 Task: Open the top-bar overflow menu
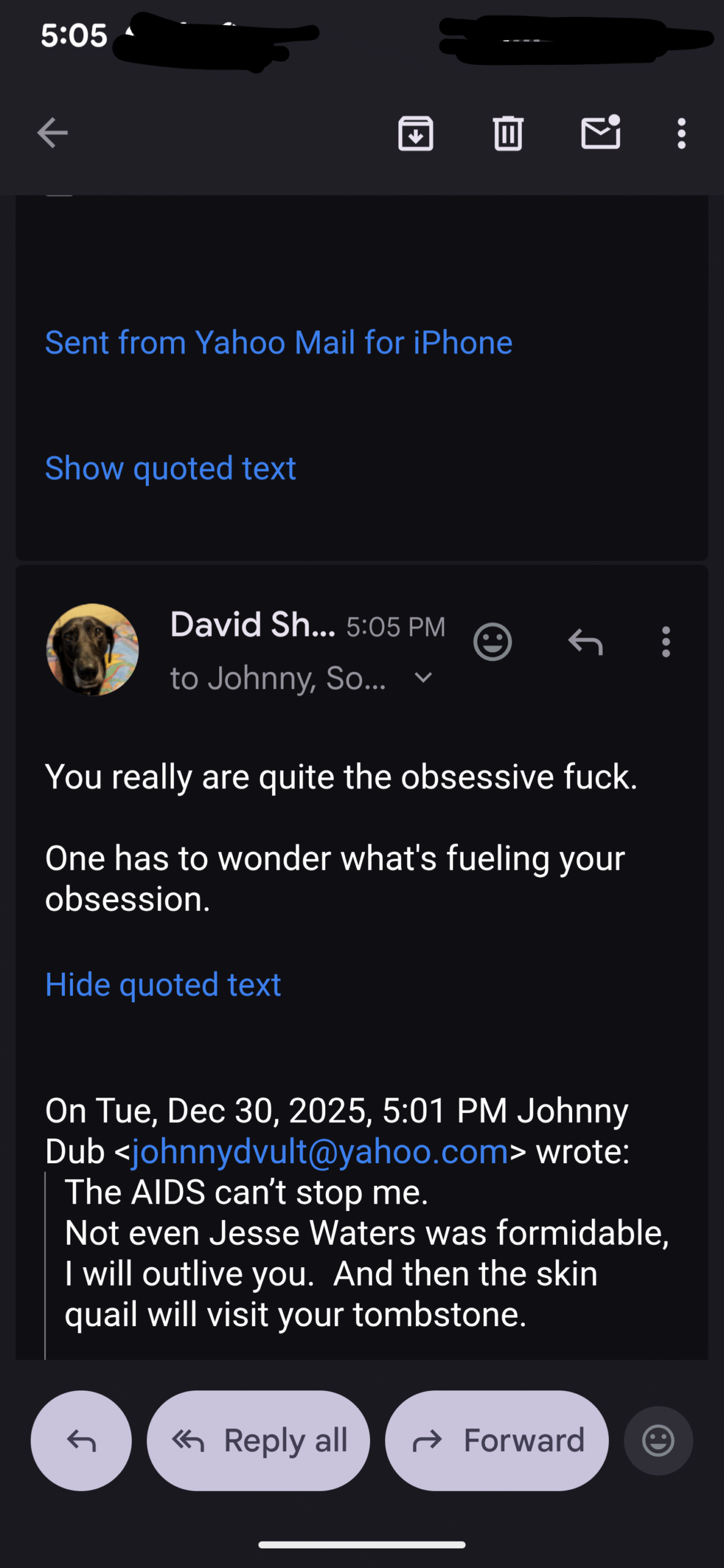click(681, 133)
